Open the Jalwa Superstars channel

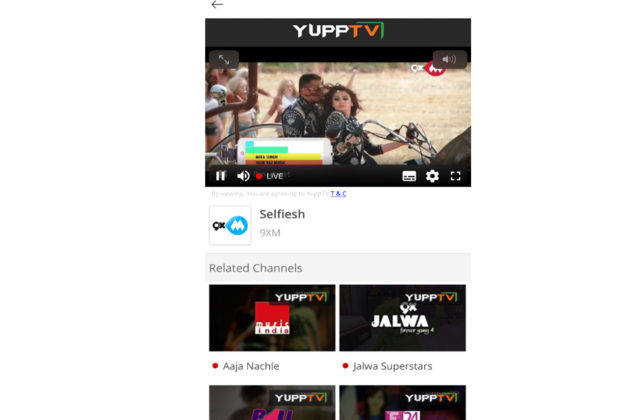pyautogui.click(x=402, y=318)
